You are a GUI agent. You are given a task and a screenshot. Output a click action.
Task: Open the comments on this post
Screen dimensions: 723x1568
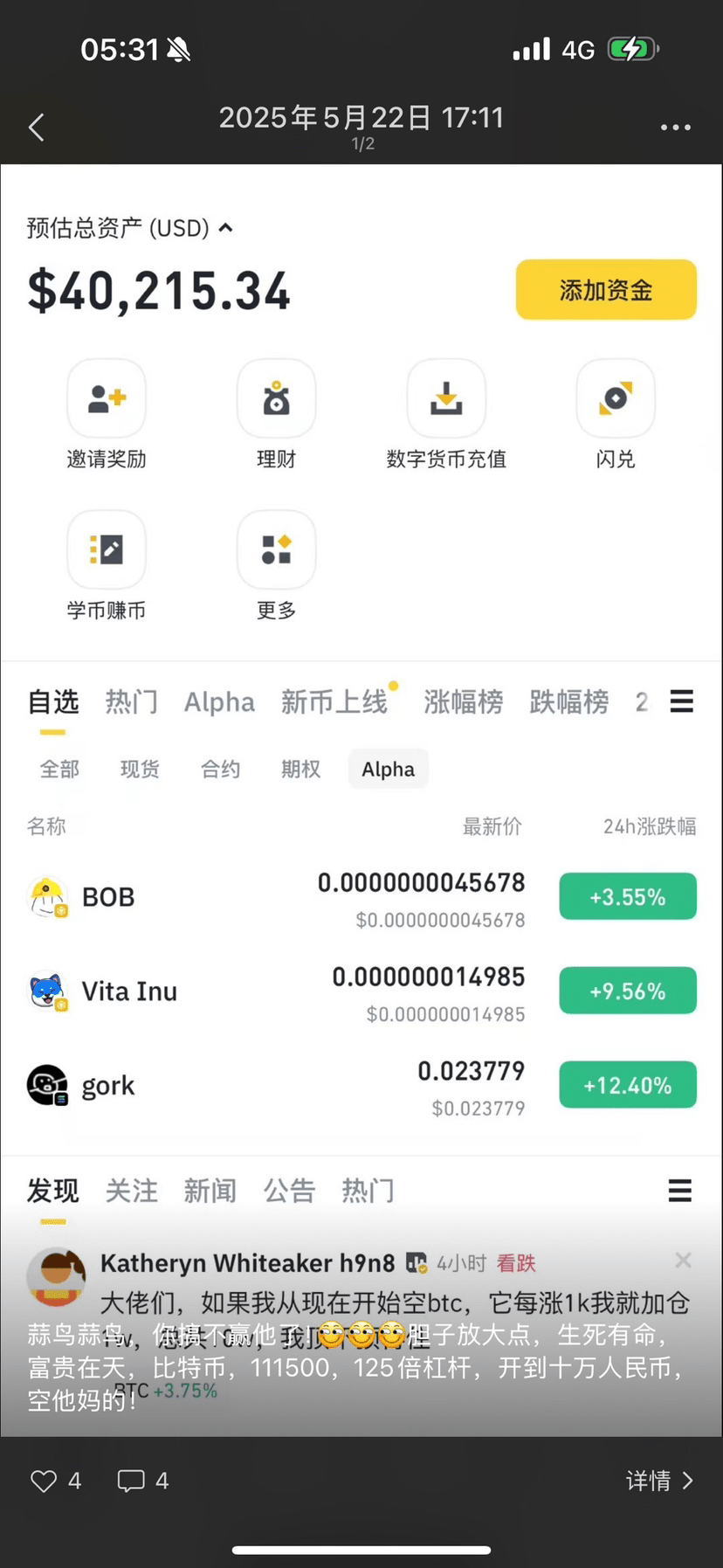tap(131, 1480)
